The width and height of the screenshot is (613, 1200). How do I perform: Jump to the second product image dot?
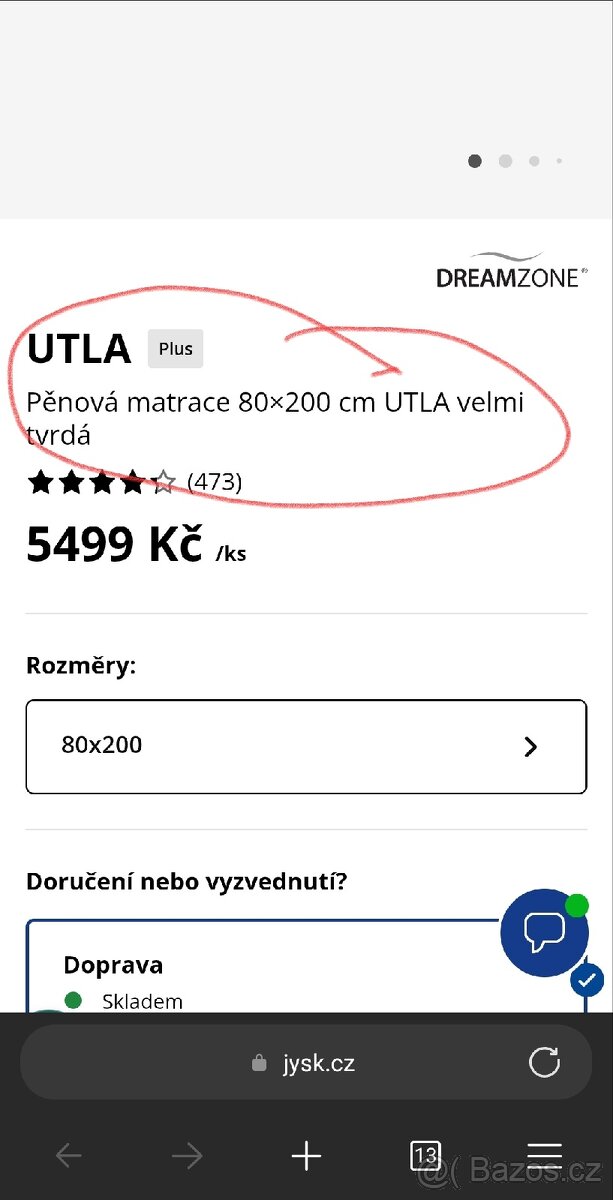pos(505,161)
